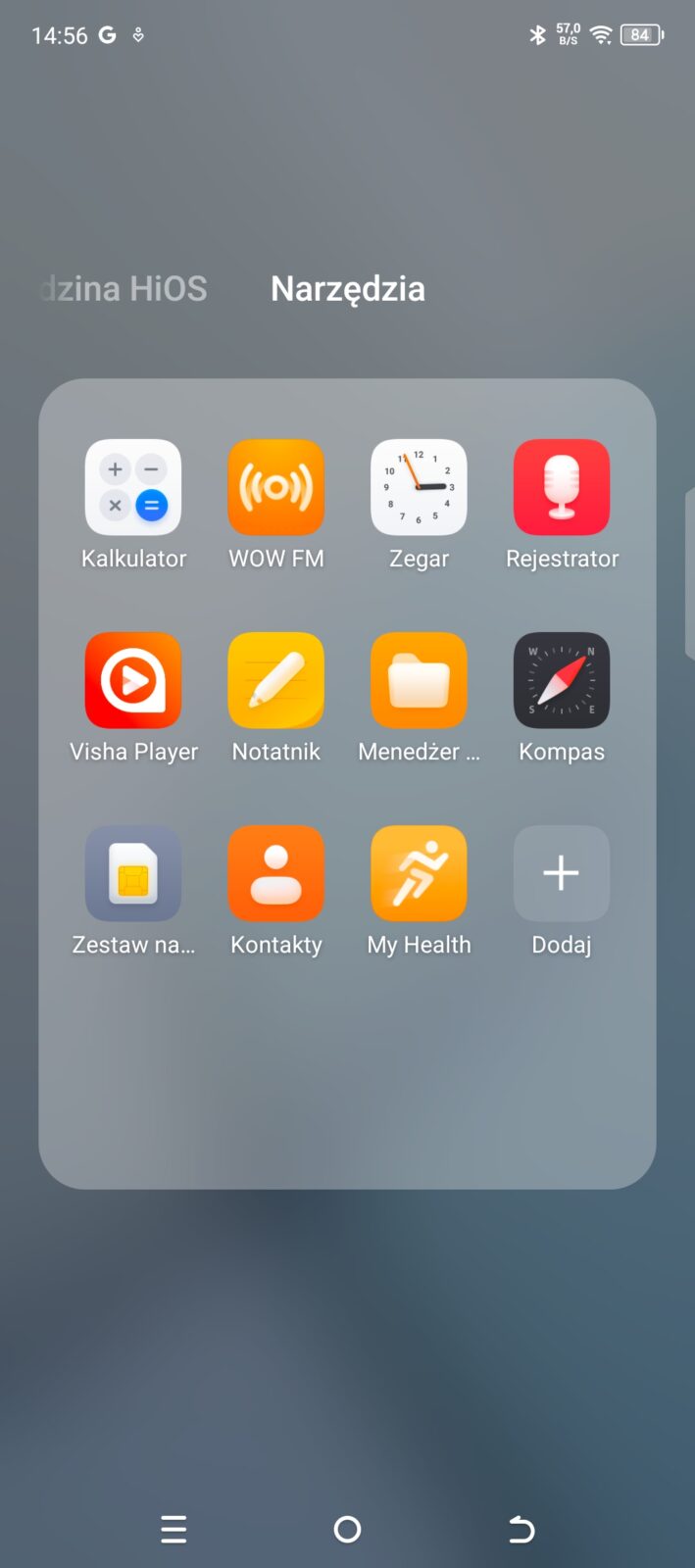Tap Dodaj to add apps to folder
Viewport: 695px width, 1568px height.
562,873
